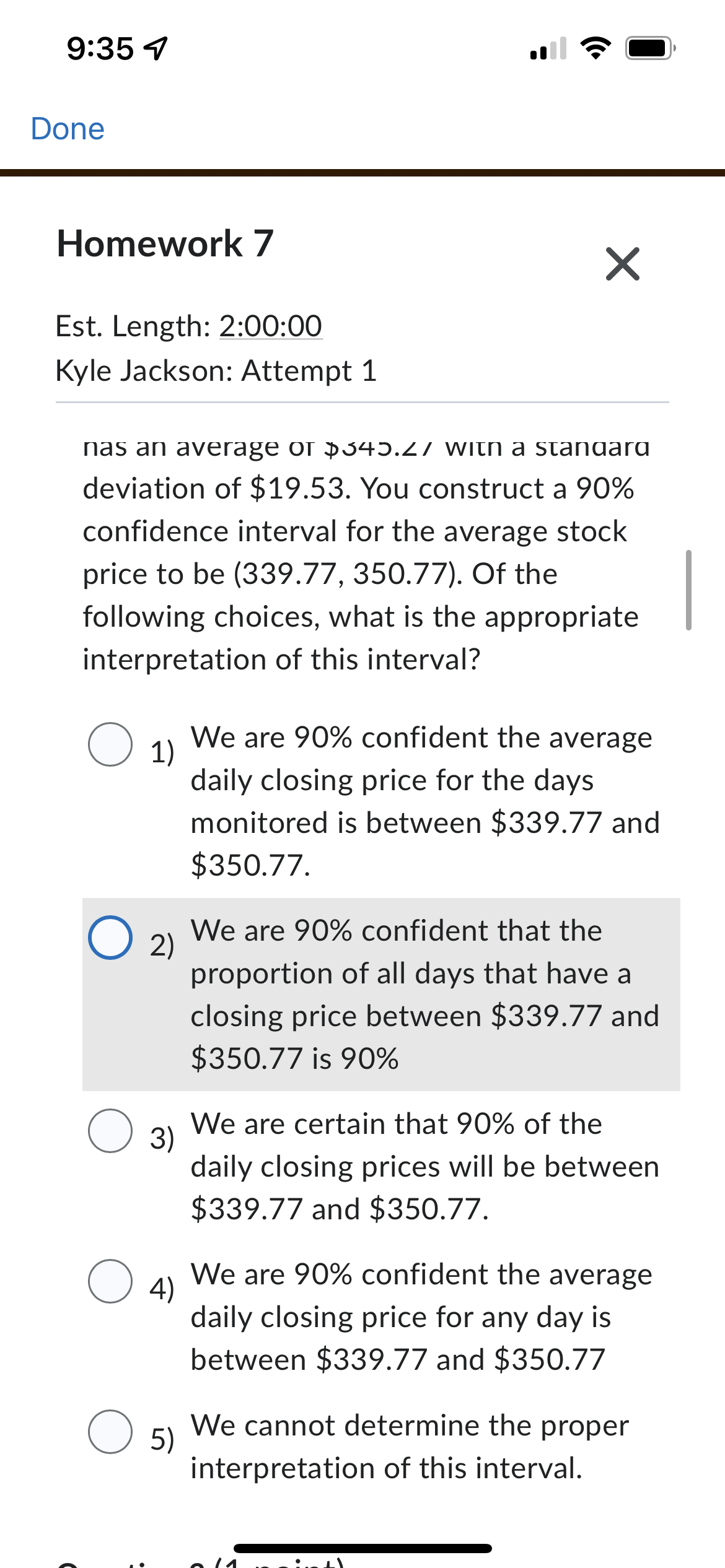
Task: Close the Homework 7 quiz with the X
Action: pyautogui.click(x=622, y=264)
